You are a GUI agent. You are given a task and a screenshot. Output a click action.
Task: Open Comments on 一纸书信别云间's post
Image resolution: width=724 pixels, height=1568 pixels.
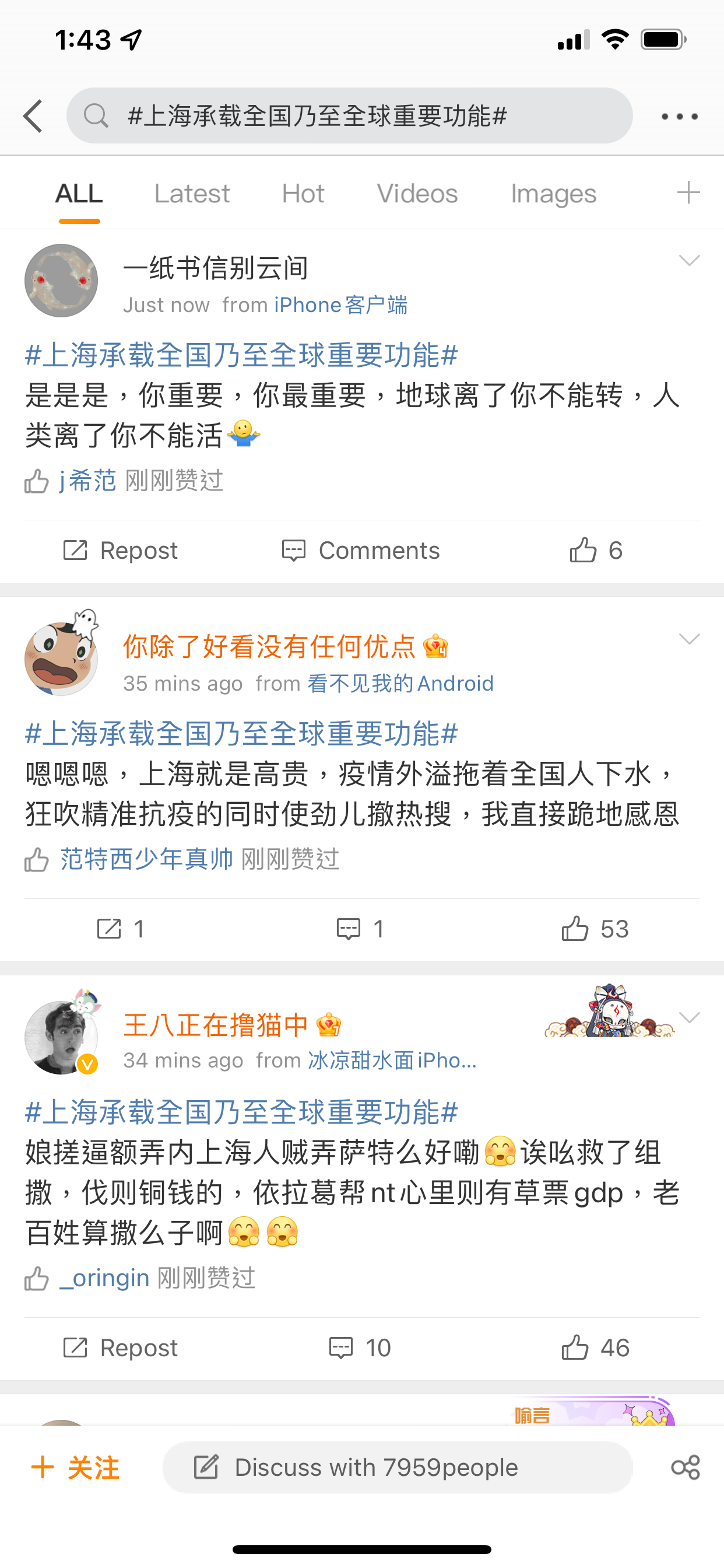point(361,550)
